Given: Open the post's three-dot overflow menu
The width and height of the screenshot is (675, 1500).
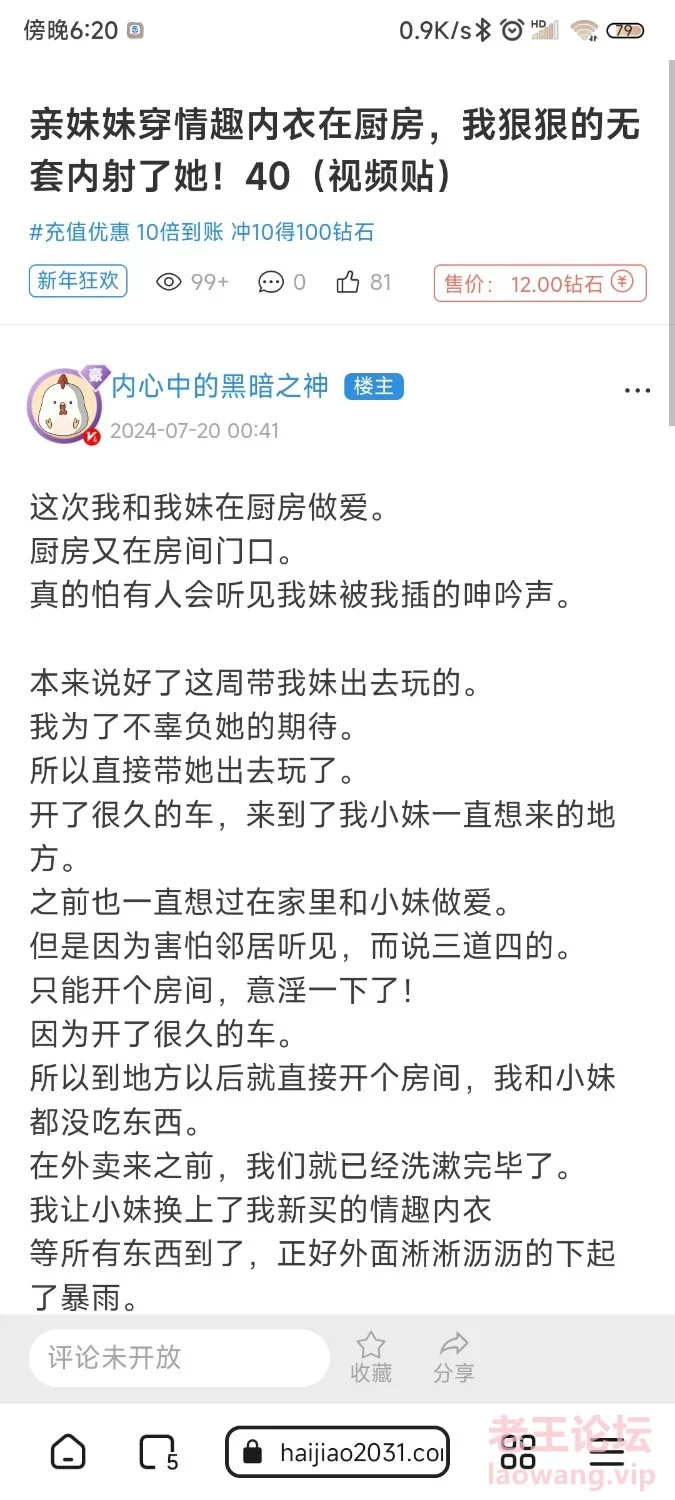Looking at the screenshot, I should point(637,390).
